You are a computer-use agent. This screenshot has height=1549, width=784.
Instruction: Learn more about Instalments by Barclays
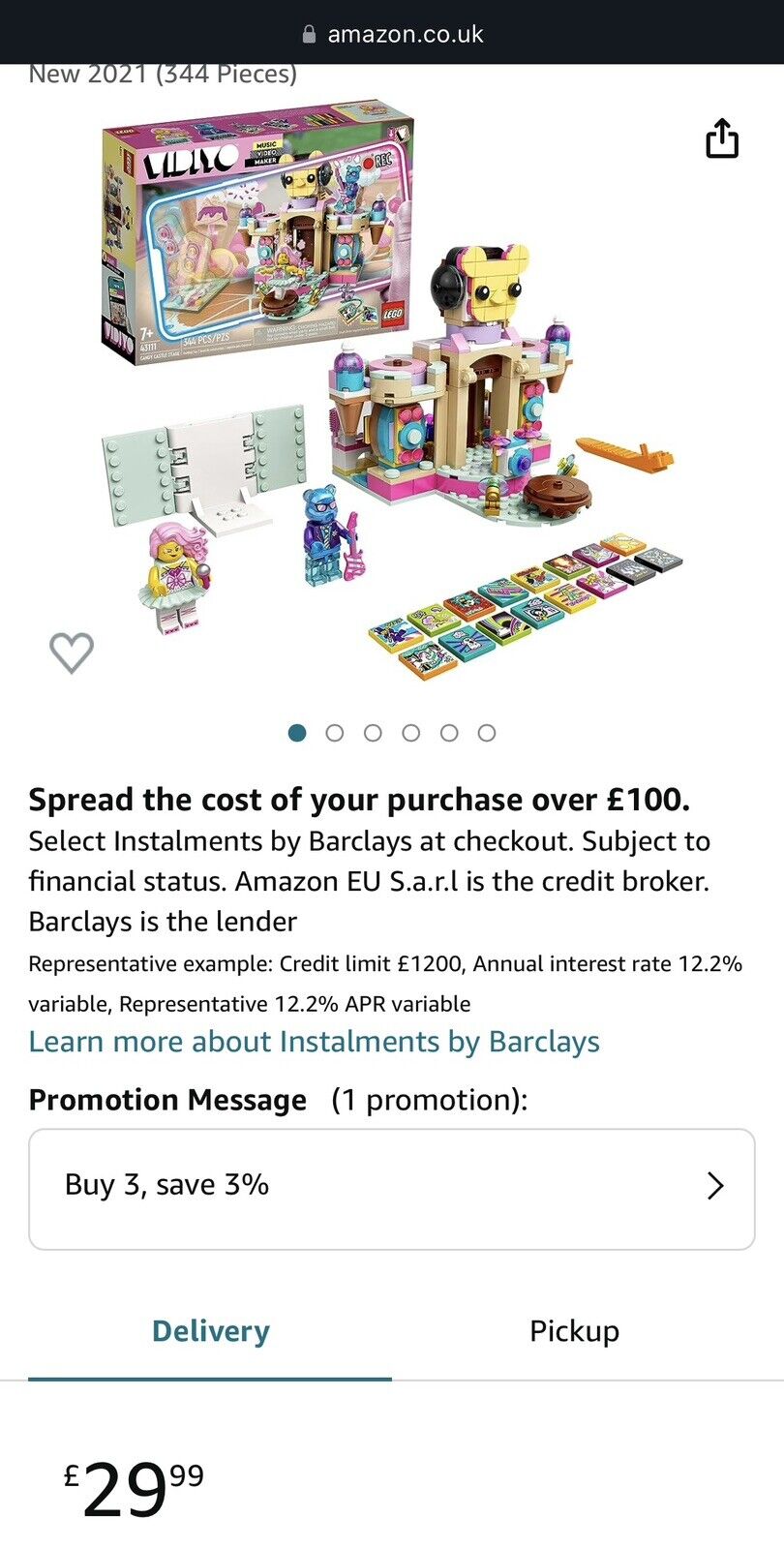coord(314,1042)
